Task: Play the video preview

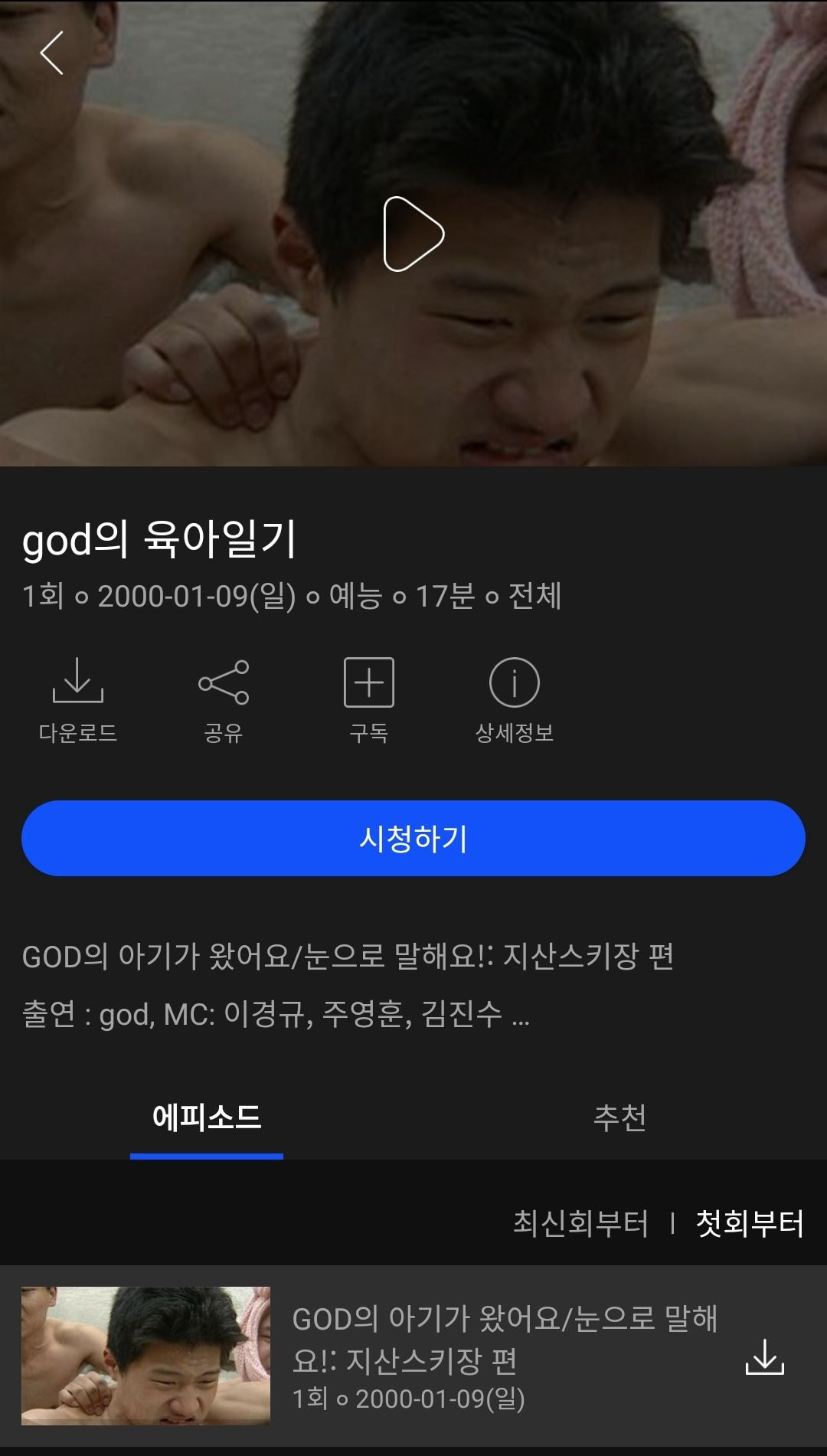Action: (x=413, y=234)
